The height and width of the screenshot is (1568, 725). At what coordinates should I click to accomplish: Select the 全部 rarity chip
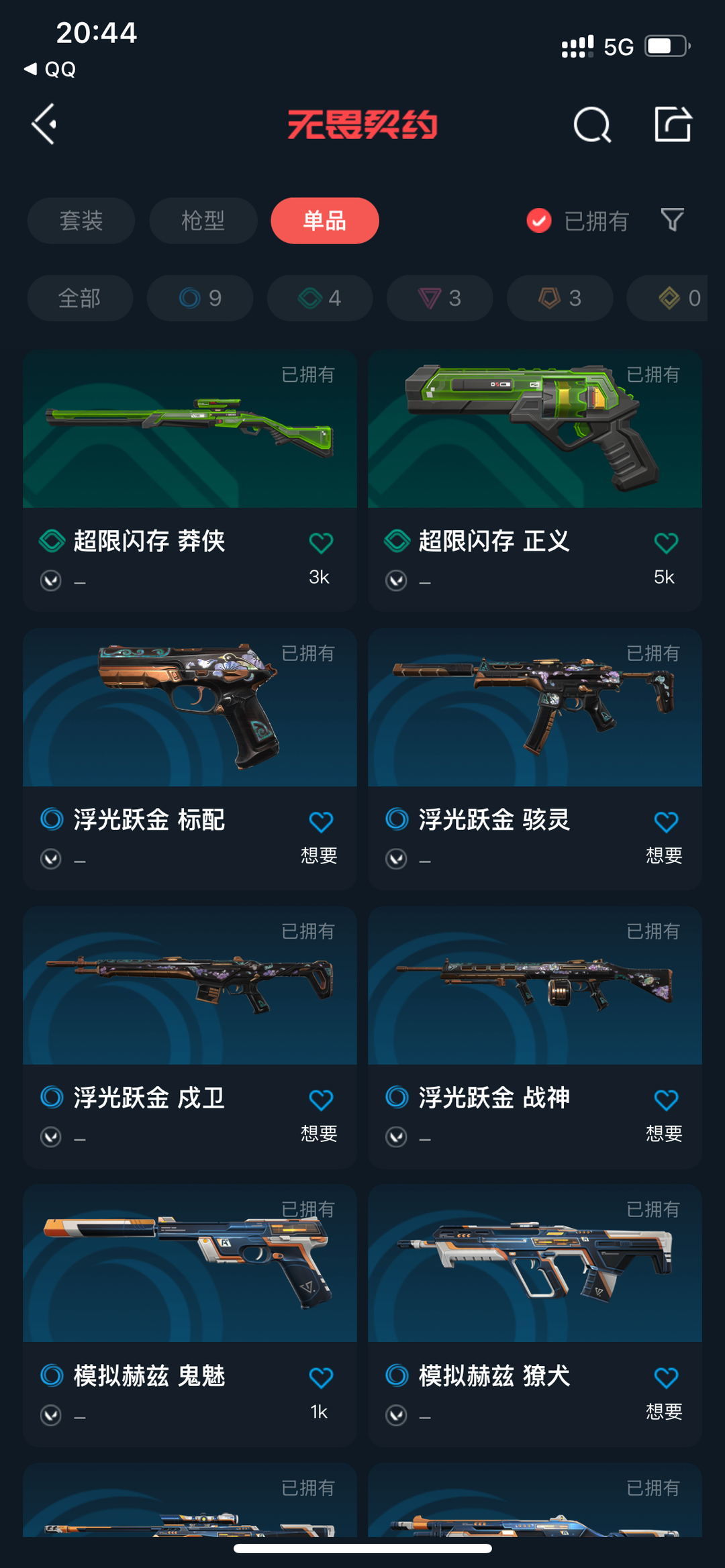point(80,298)
